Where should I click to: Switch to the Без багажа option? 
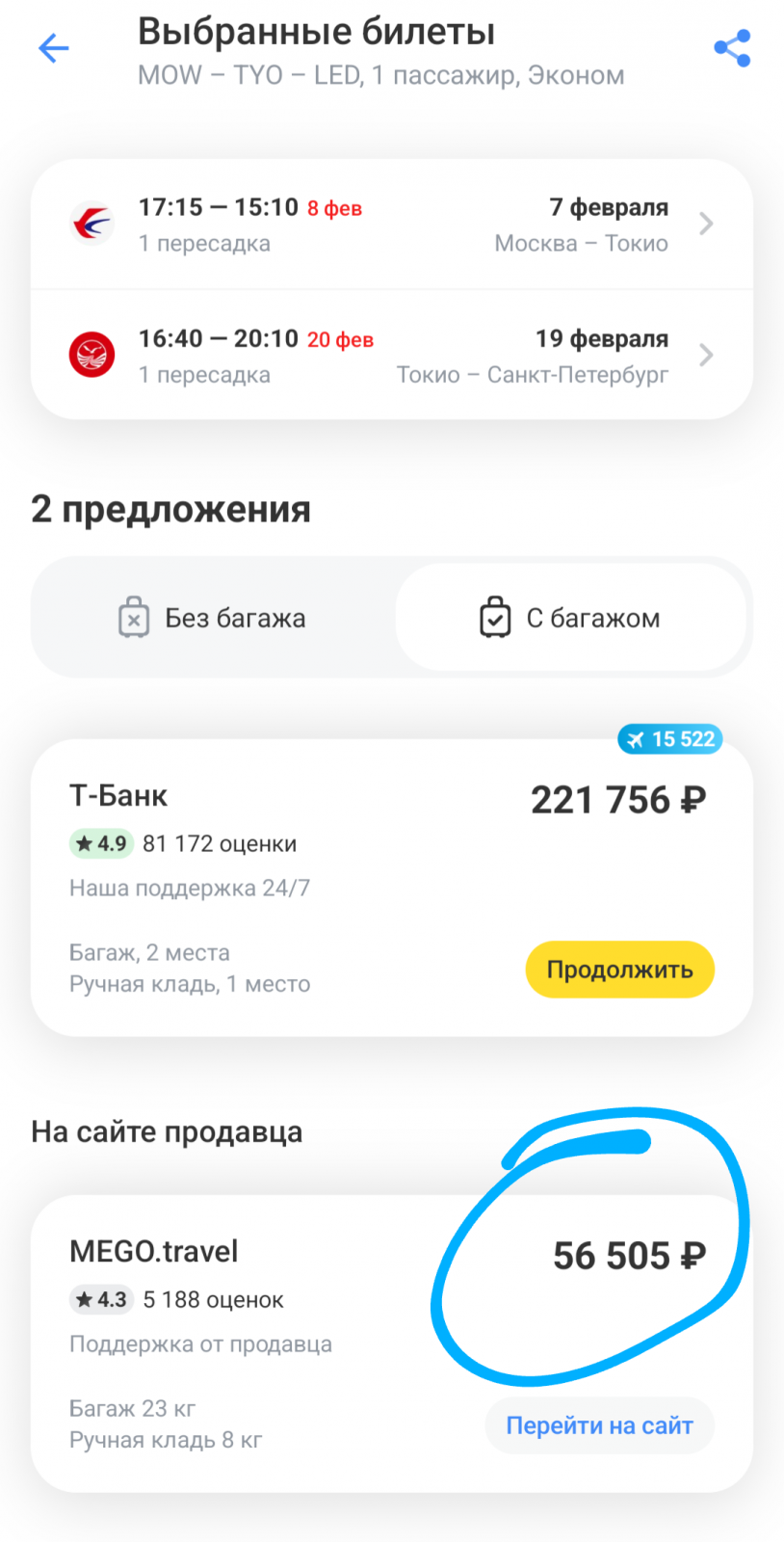213,618
